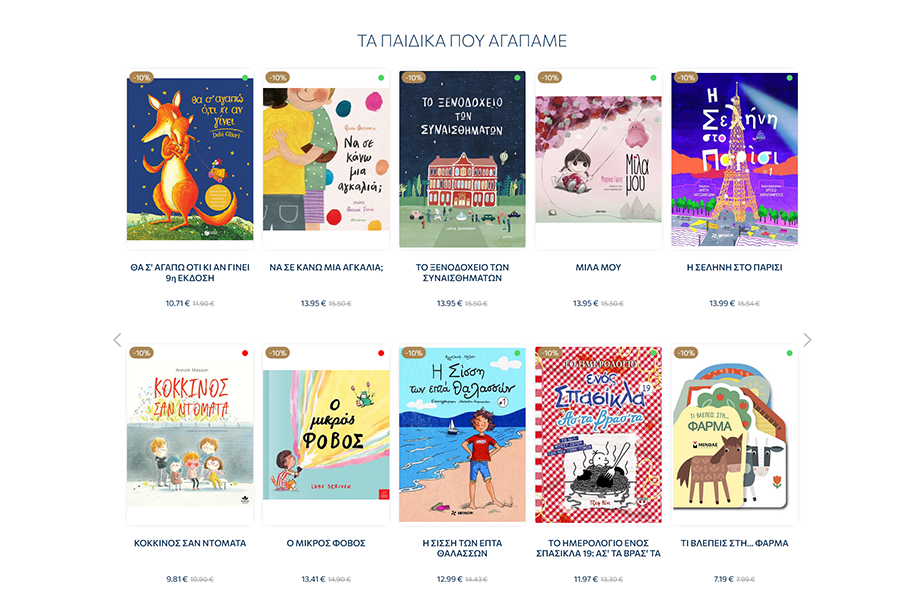Open the book ΝΑ ΣΕ ΚΑΝΩ ΜΙΑ ΑΓΚΑΛΙΑ

pos(326,160)
